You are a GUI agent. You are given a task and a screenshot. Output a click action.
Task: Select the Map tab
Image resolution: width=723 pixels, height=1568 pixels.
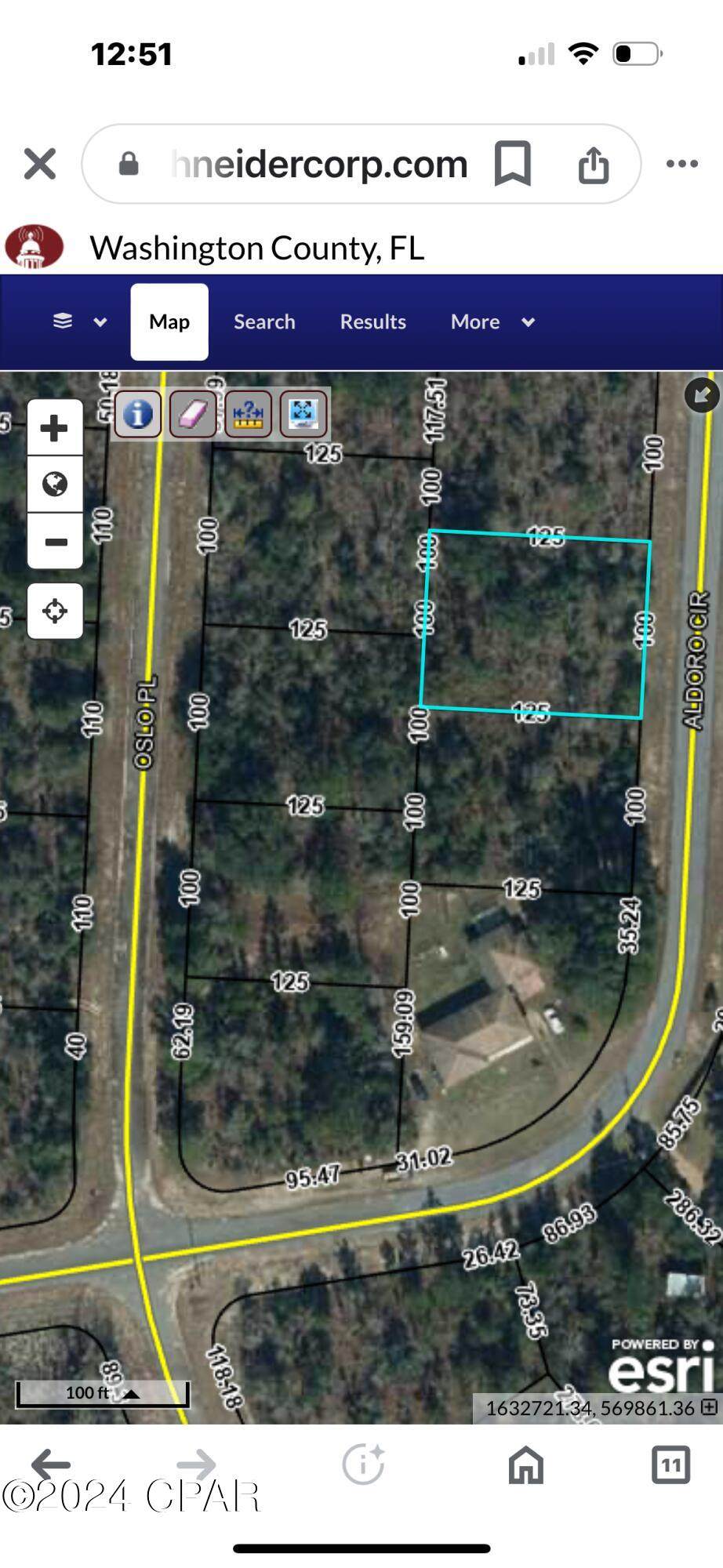click(x=169, y=322)
